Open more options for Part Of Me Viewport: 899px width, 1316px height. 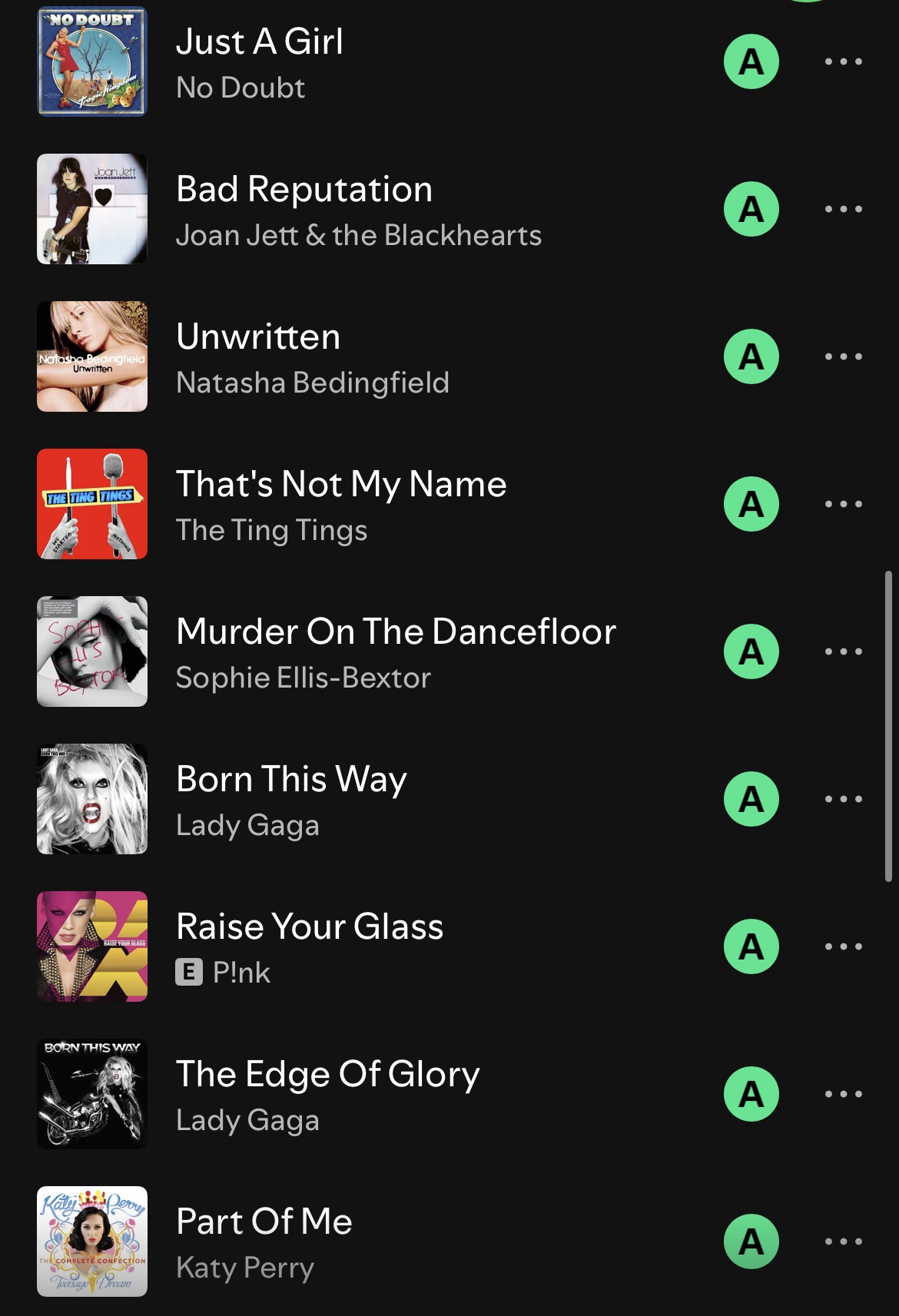pos(843,1241)
